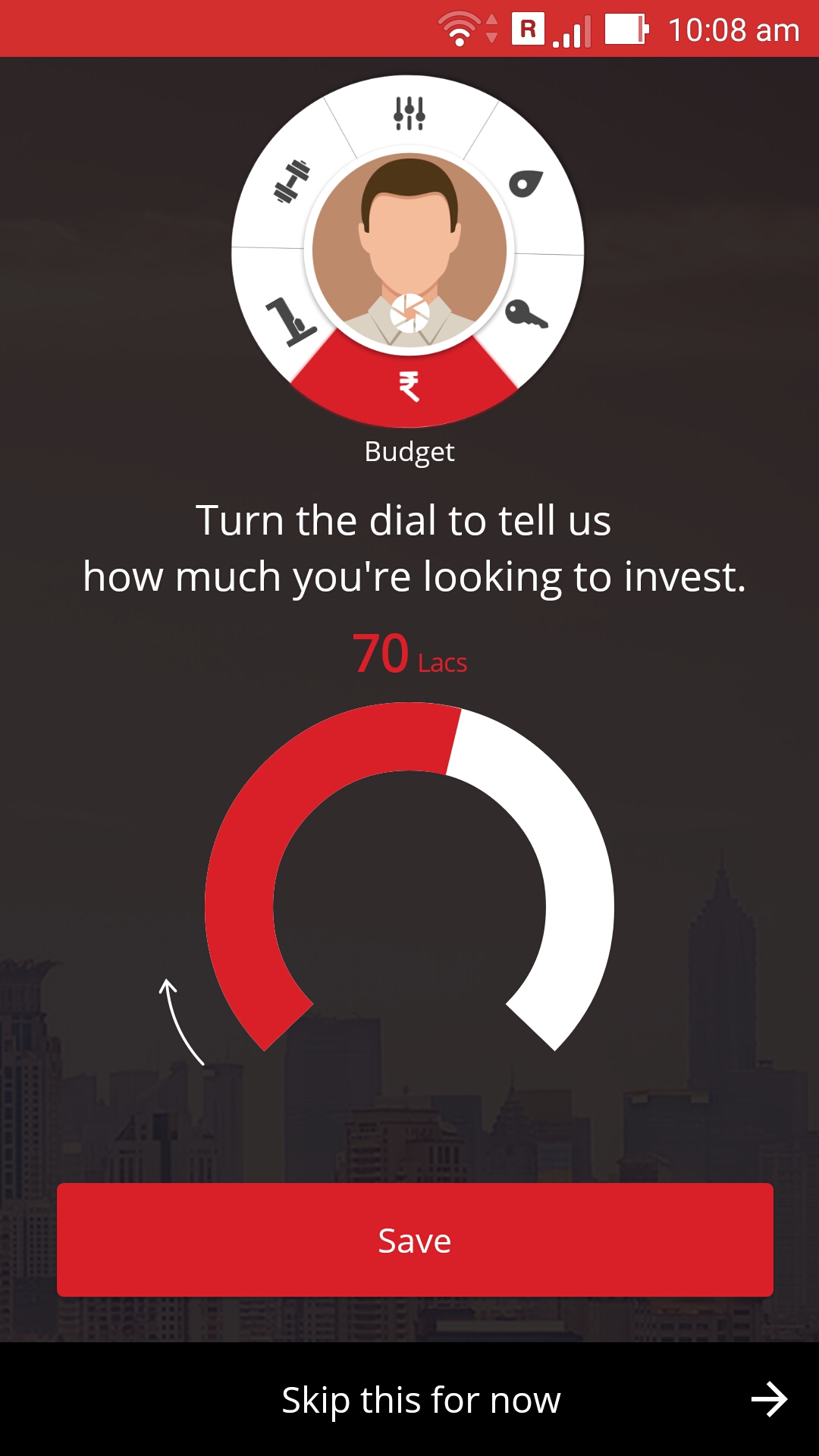Skip this for now
819x1456 pixels.
click(421, 1400)
